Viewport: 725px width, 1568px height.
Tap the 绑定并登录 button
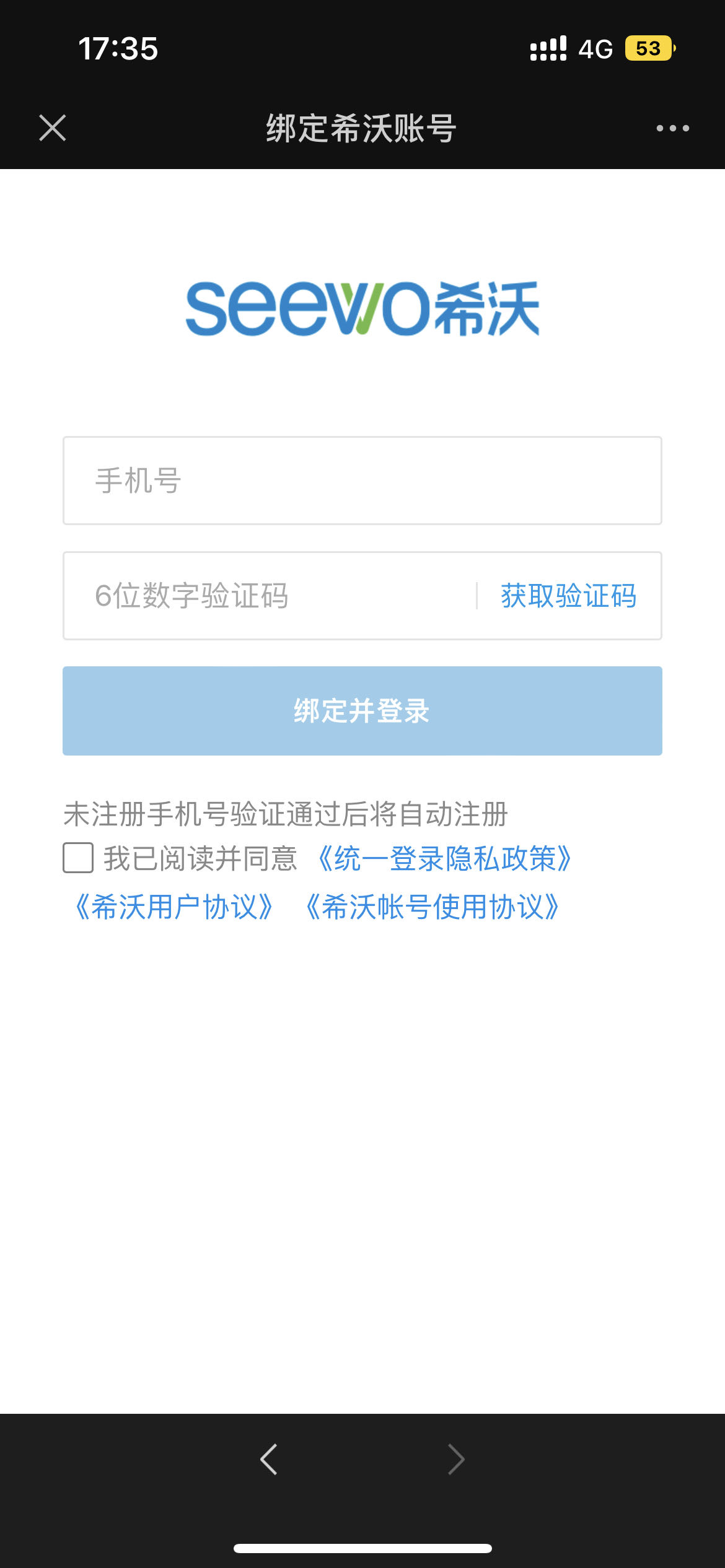(x=362, y=711)
